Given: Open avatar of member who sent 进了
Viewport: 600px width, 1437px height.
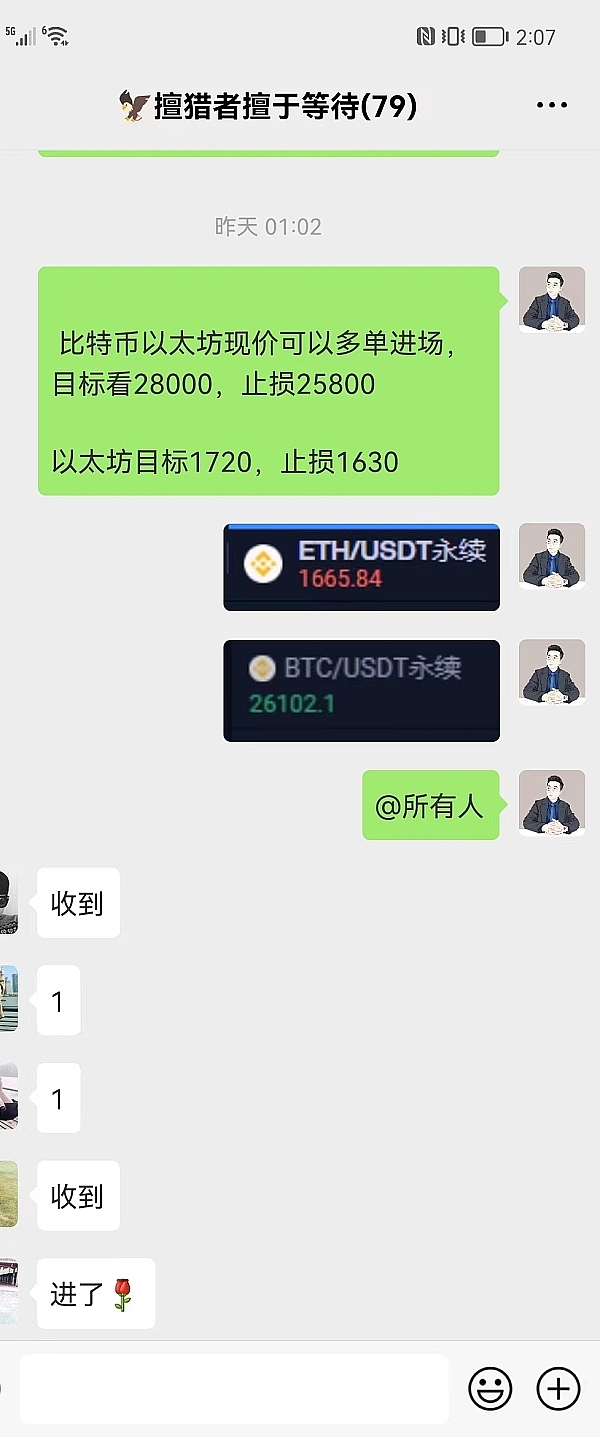Looking at the screenshot, I should tap(8, 1291).
